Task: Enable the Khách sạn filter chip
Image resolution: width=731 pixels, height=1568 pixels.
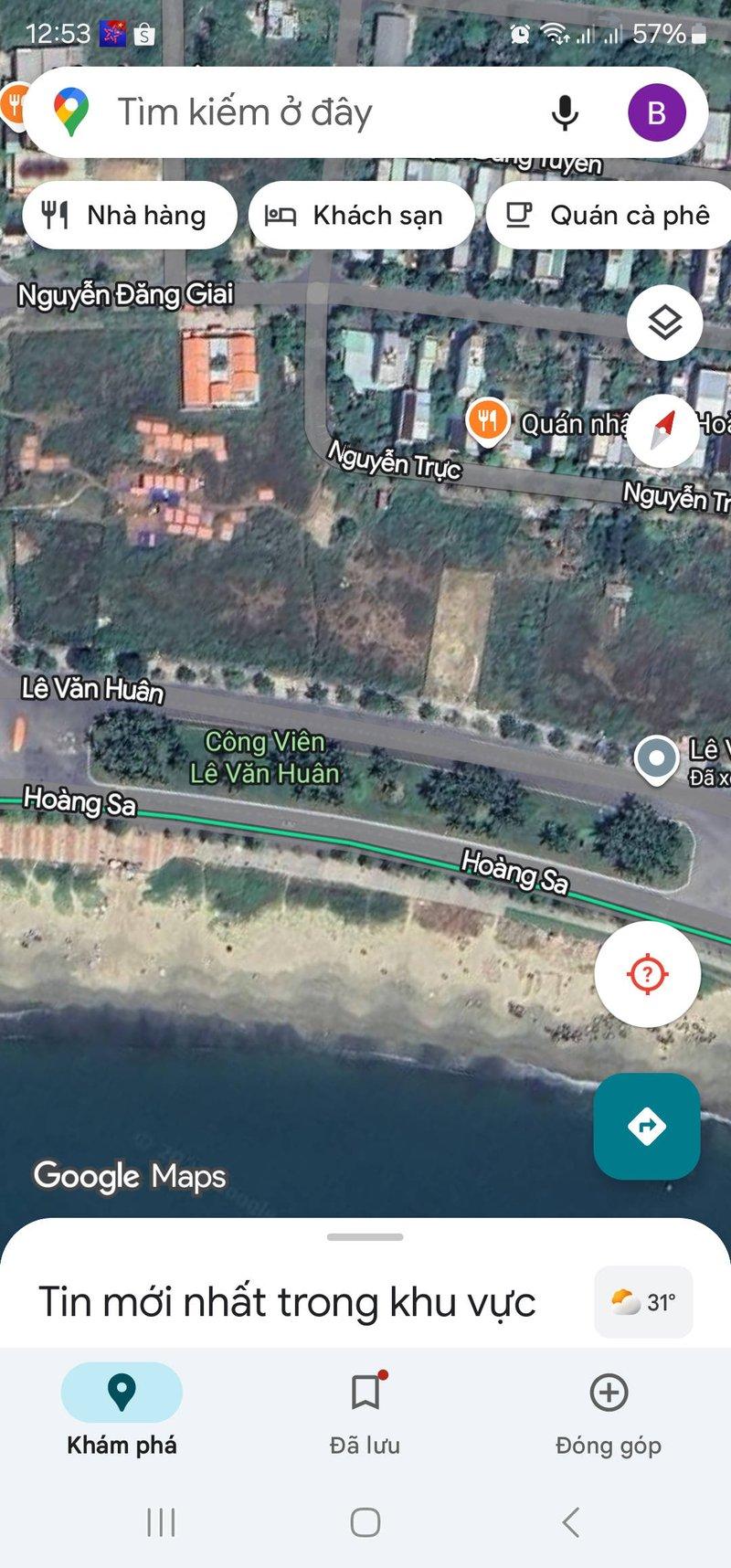Action: coord(361,215)
